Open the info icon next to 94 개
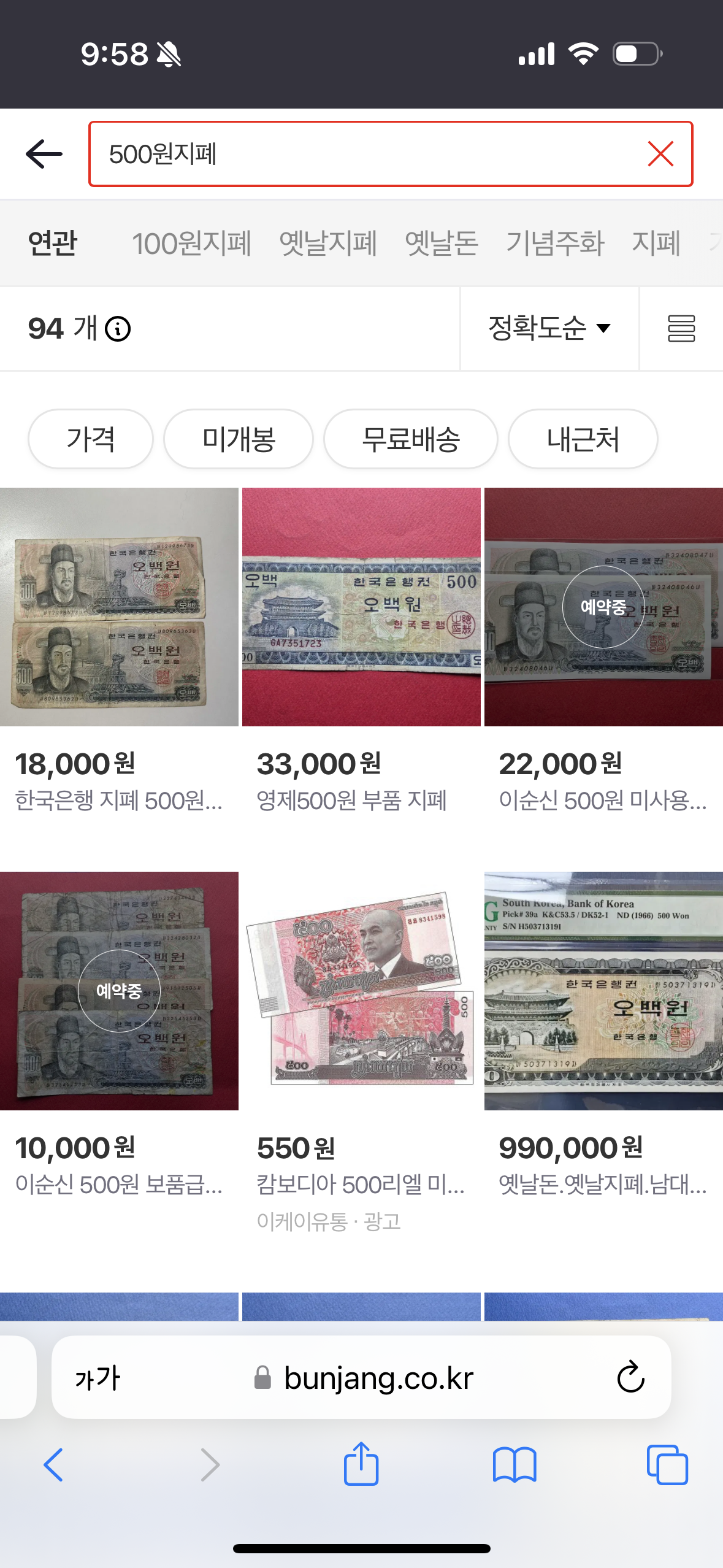The image size is (723, 1568). click(118, 329)
